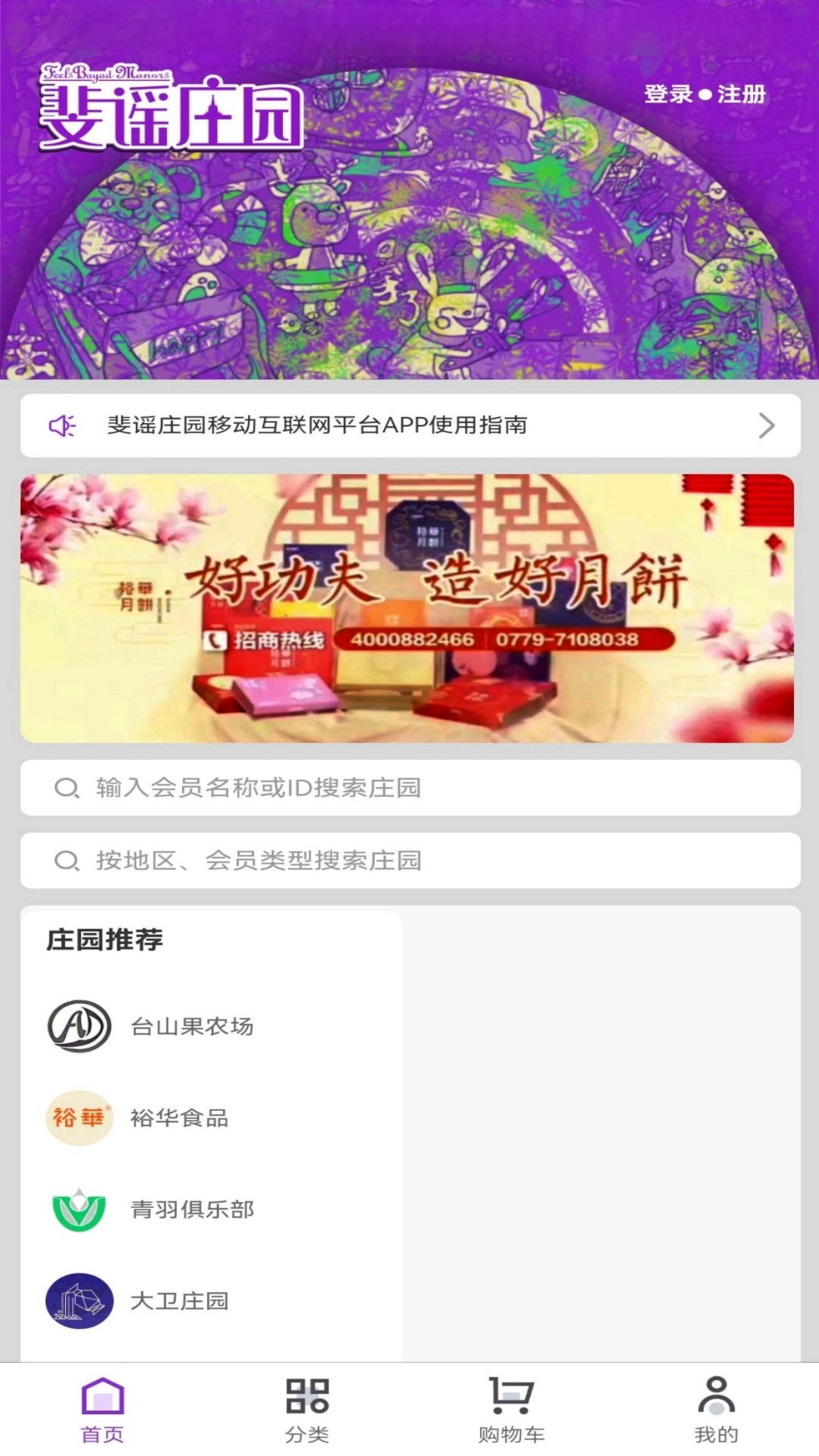Open the 购物车 shopping cart tab

pyautogui.click(x=511, y=1410)
